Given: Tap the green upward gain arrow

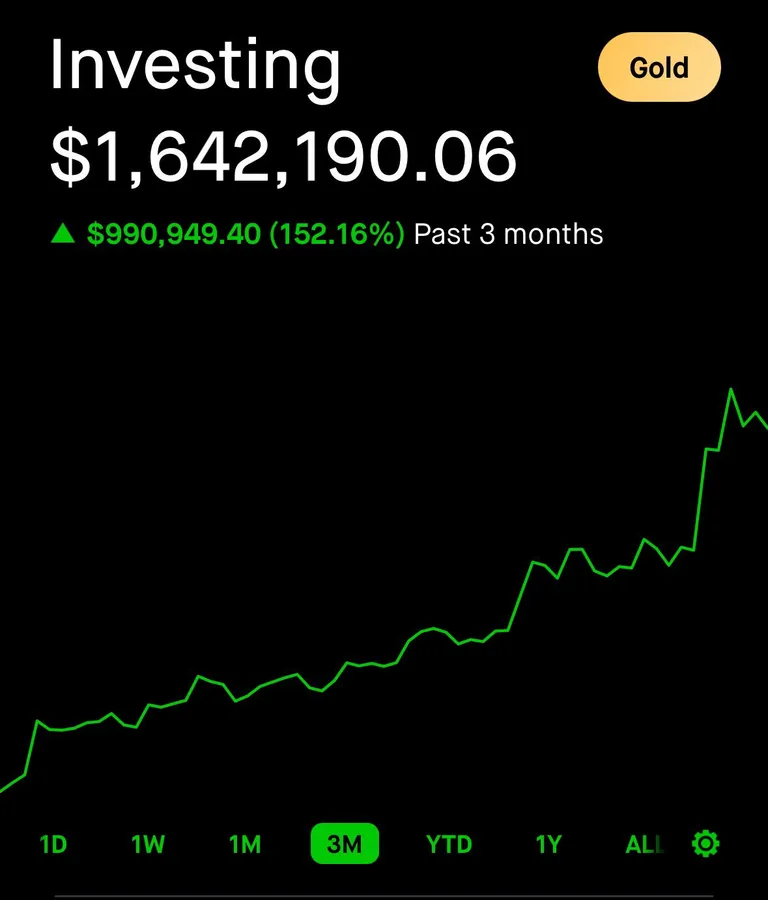Looking at the screenshot, I should tap(64, 233).
